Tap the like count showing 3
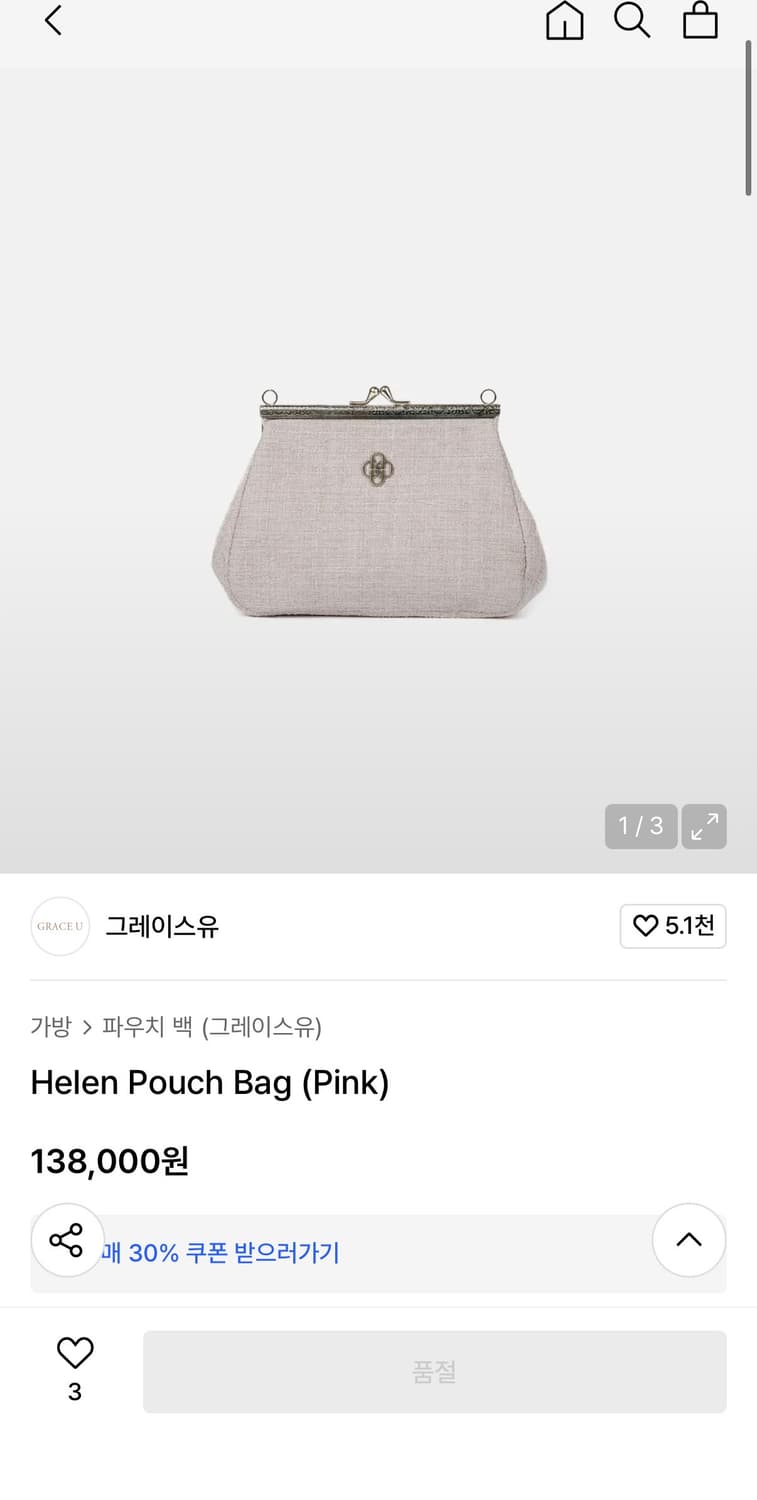Viewport: 757px width, 1500px height. click(x=75, y=1391)
